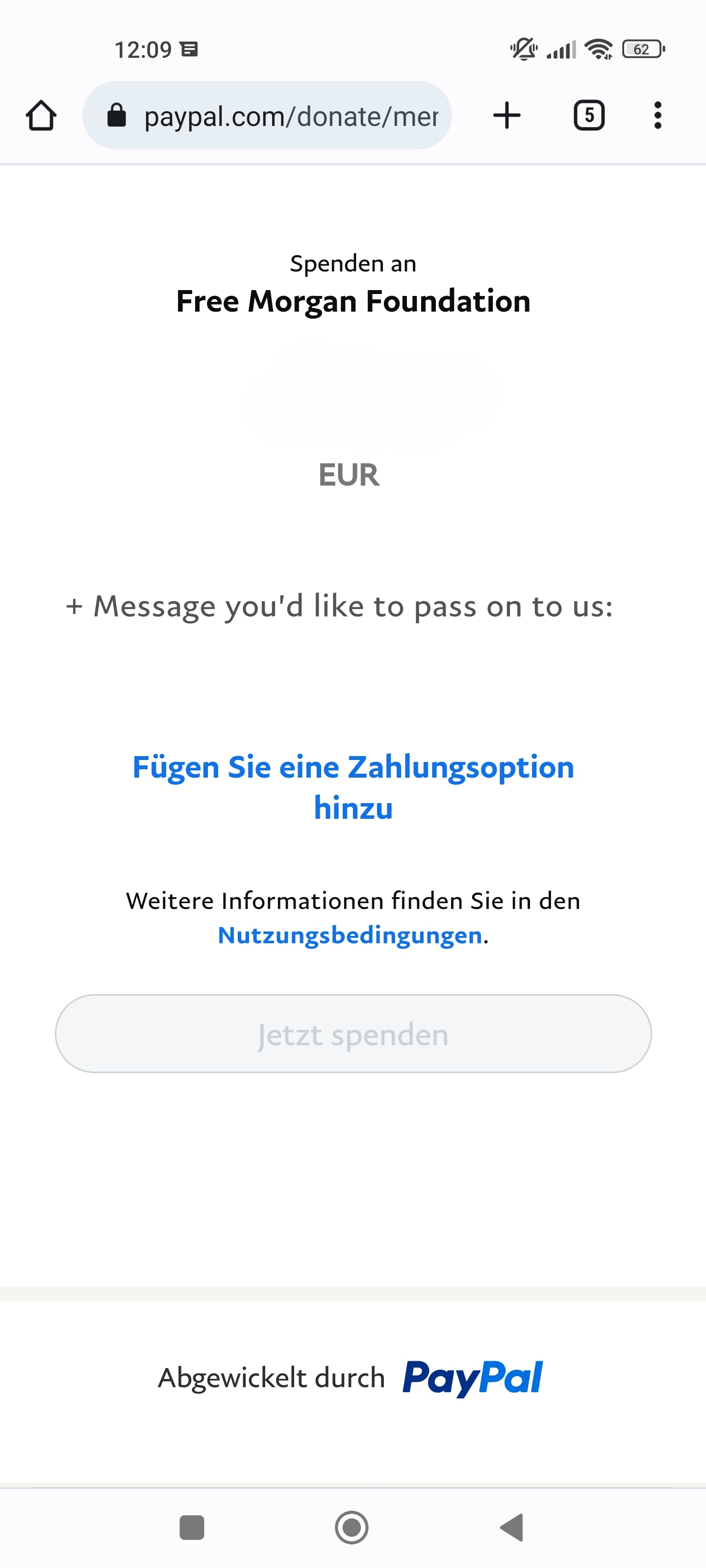The width and height of the screenshot is (706, 1568).
Task: Open the tab switcher showing 5 tabs
Action: pyautogui.click(x=589, y=116)
